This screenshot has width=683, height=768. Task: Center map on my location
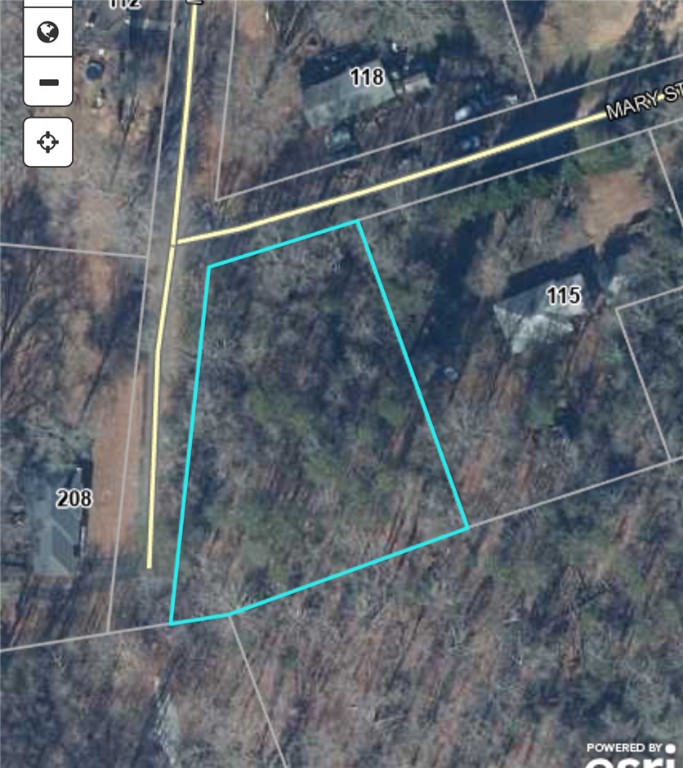47,142
